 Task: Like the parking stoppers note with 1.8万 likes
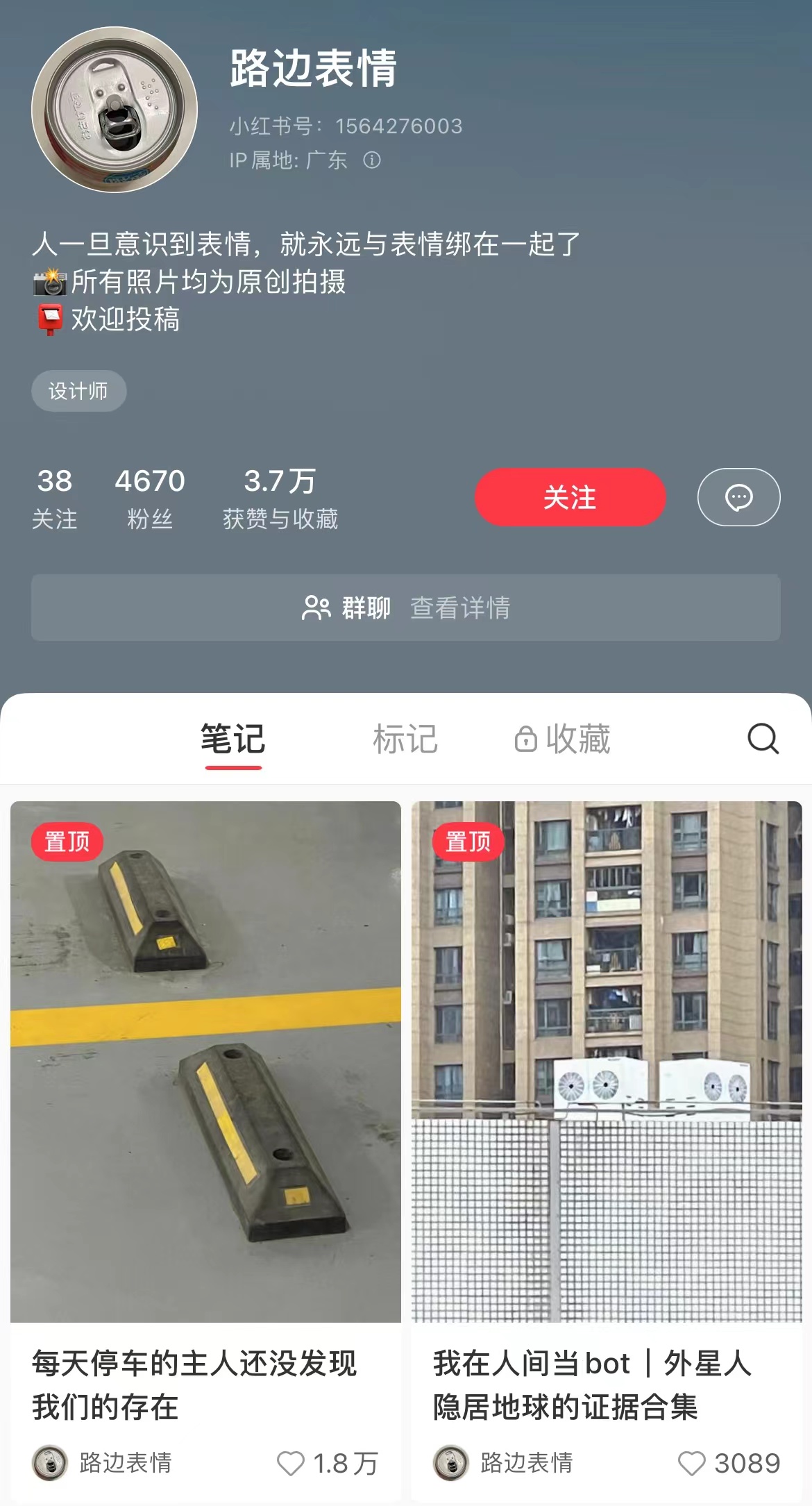pyautogui.click(x=291, y=1463)
